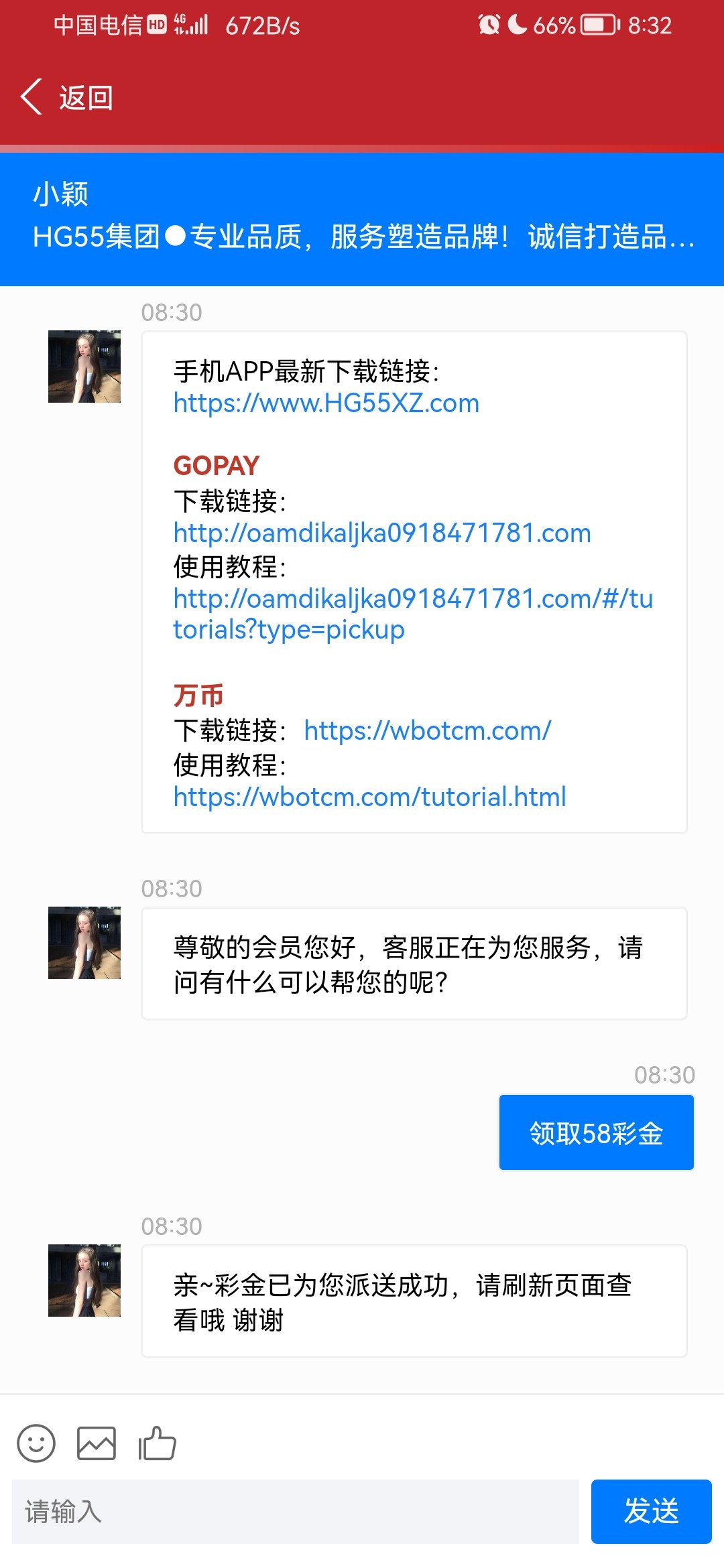Open the GOPAY download link

[381, 533]
